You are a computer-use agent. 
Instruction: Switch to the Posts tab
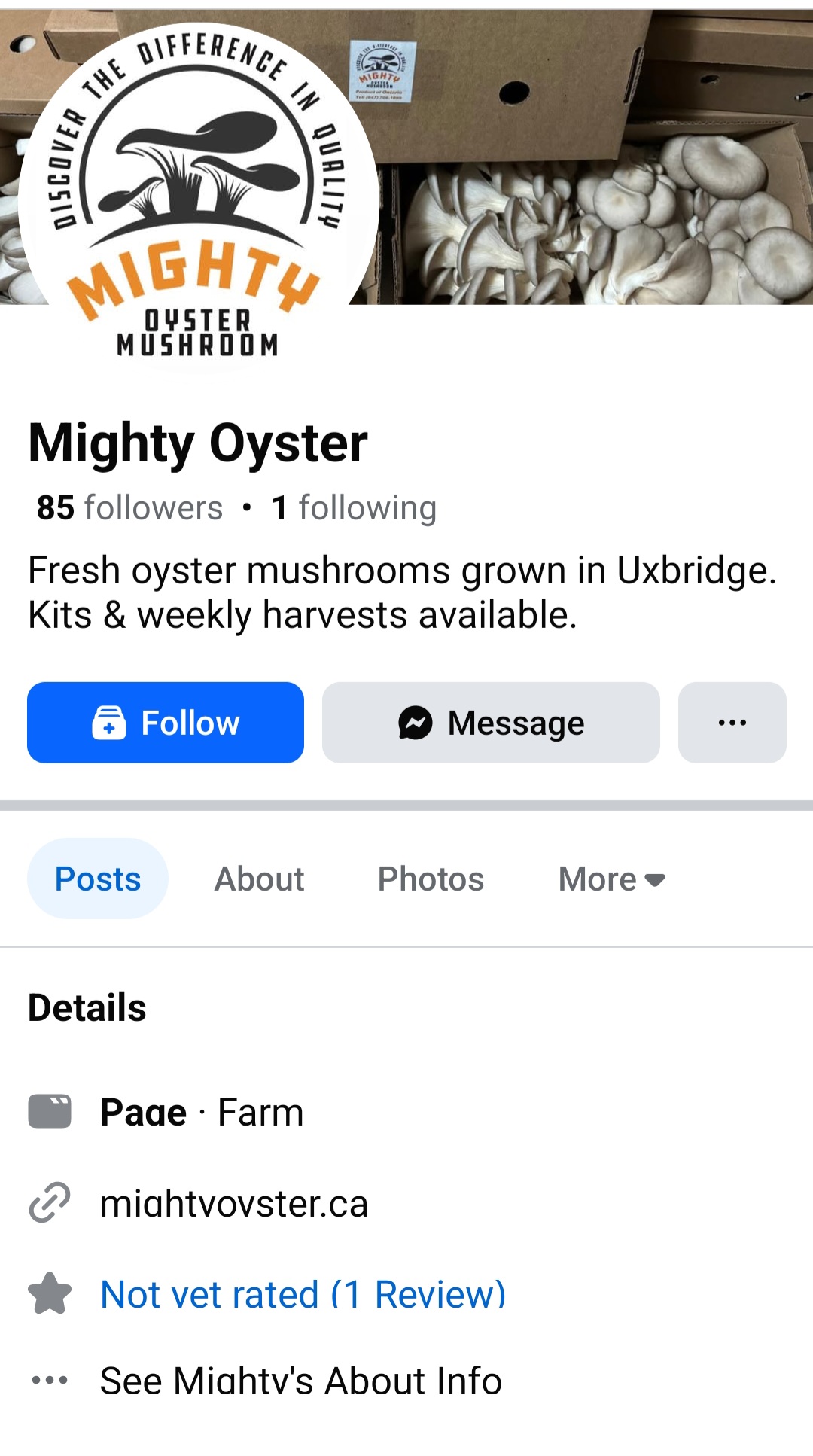point(98,879)
